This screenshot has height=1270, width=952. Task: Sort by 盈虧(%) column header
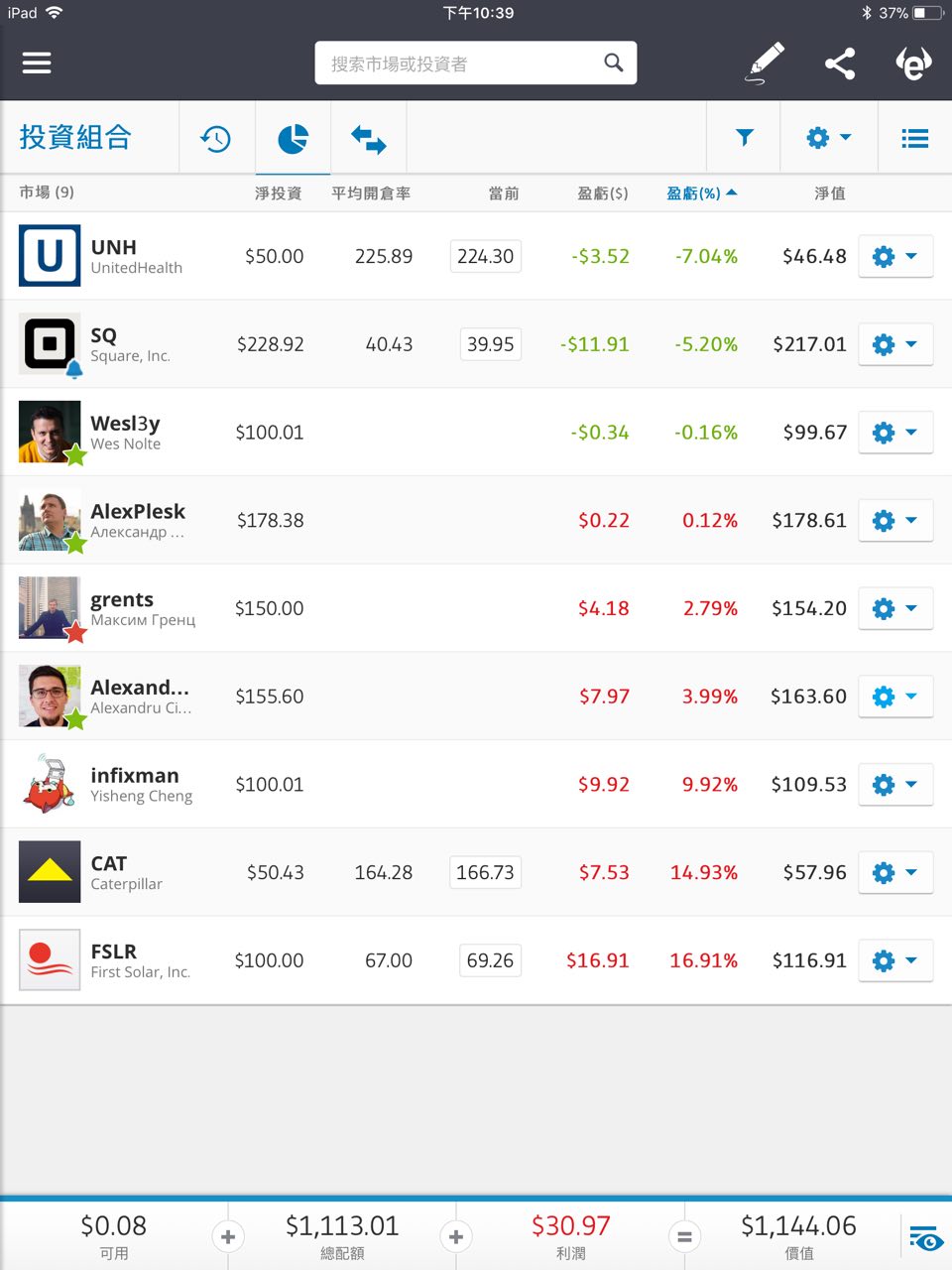(701, 193)
